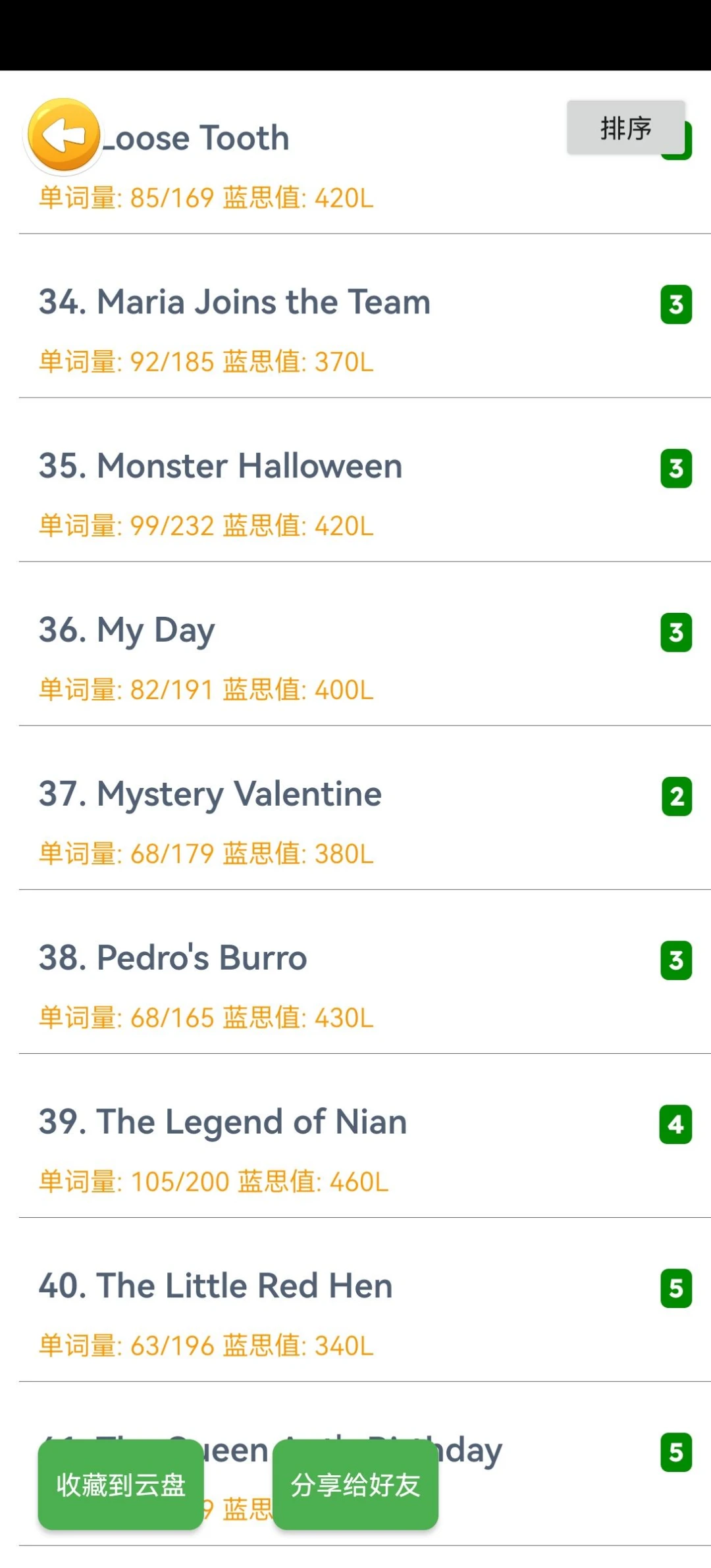This screenshot has height=1568, width=711.
Task: Tap the orange back arrow button
Action: (64, 135)
